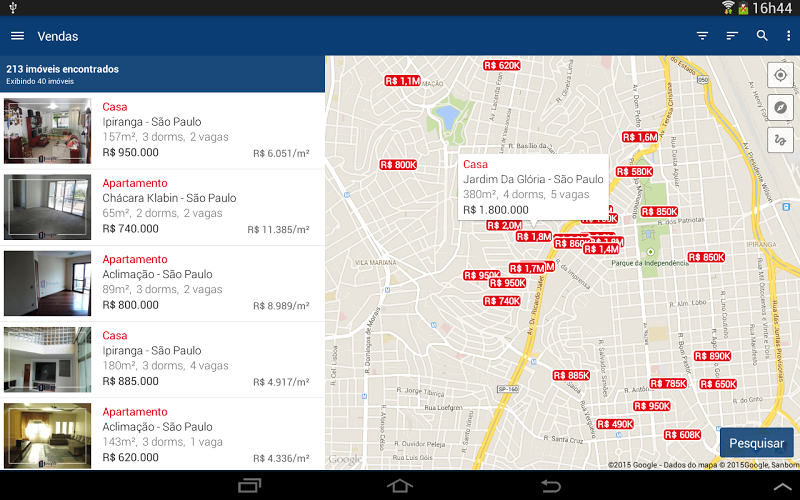
Task: Select the R$ 490K map marker
Action: click(x=615, y=424)
